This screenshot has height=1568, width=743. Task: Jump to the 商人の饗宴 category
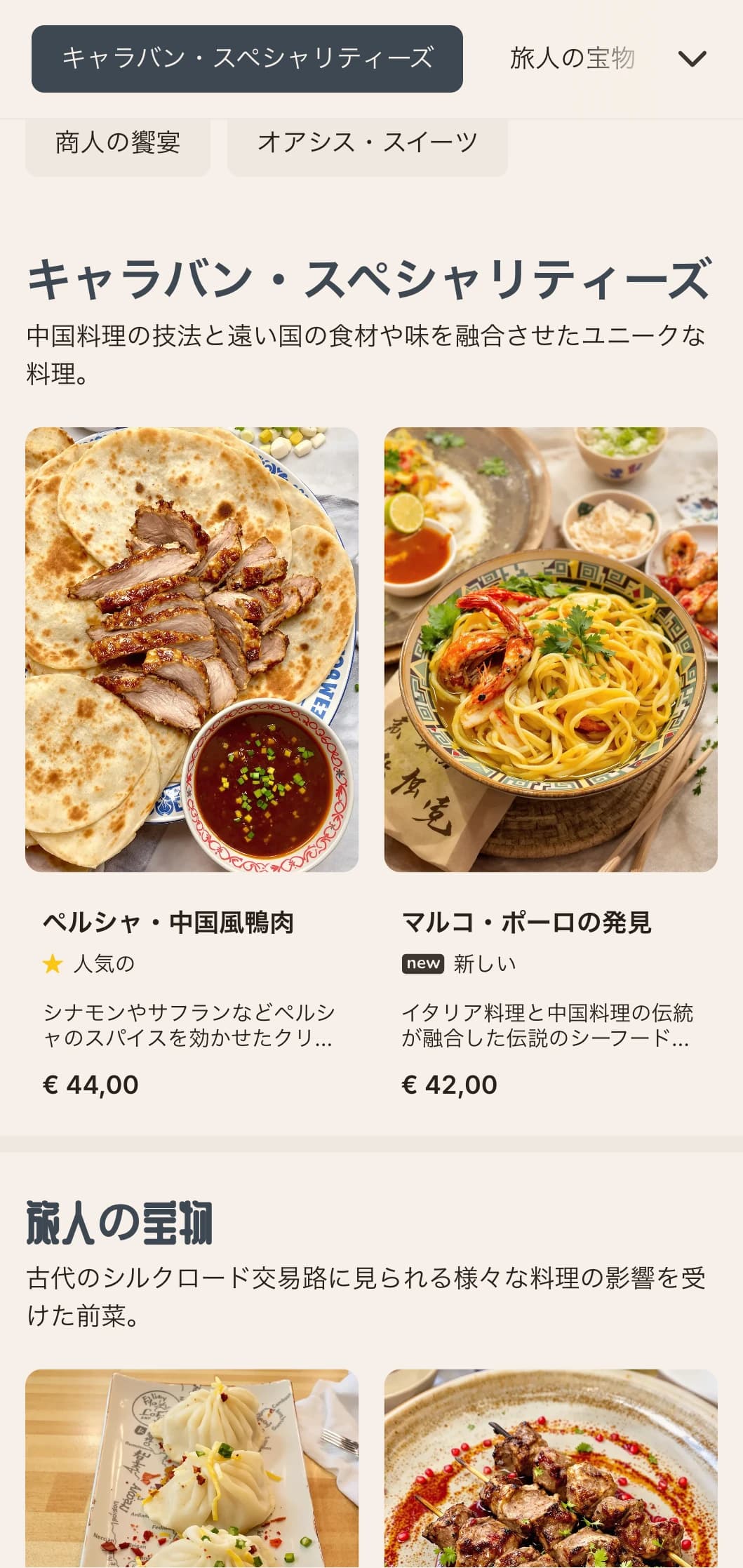point(118,144)
